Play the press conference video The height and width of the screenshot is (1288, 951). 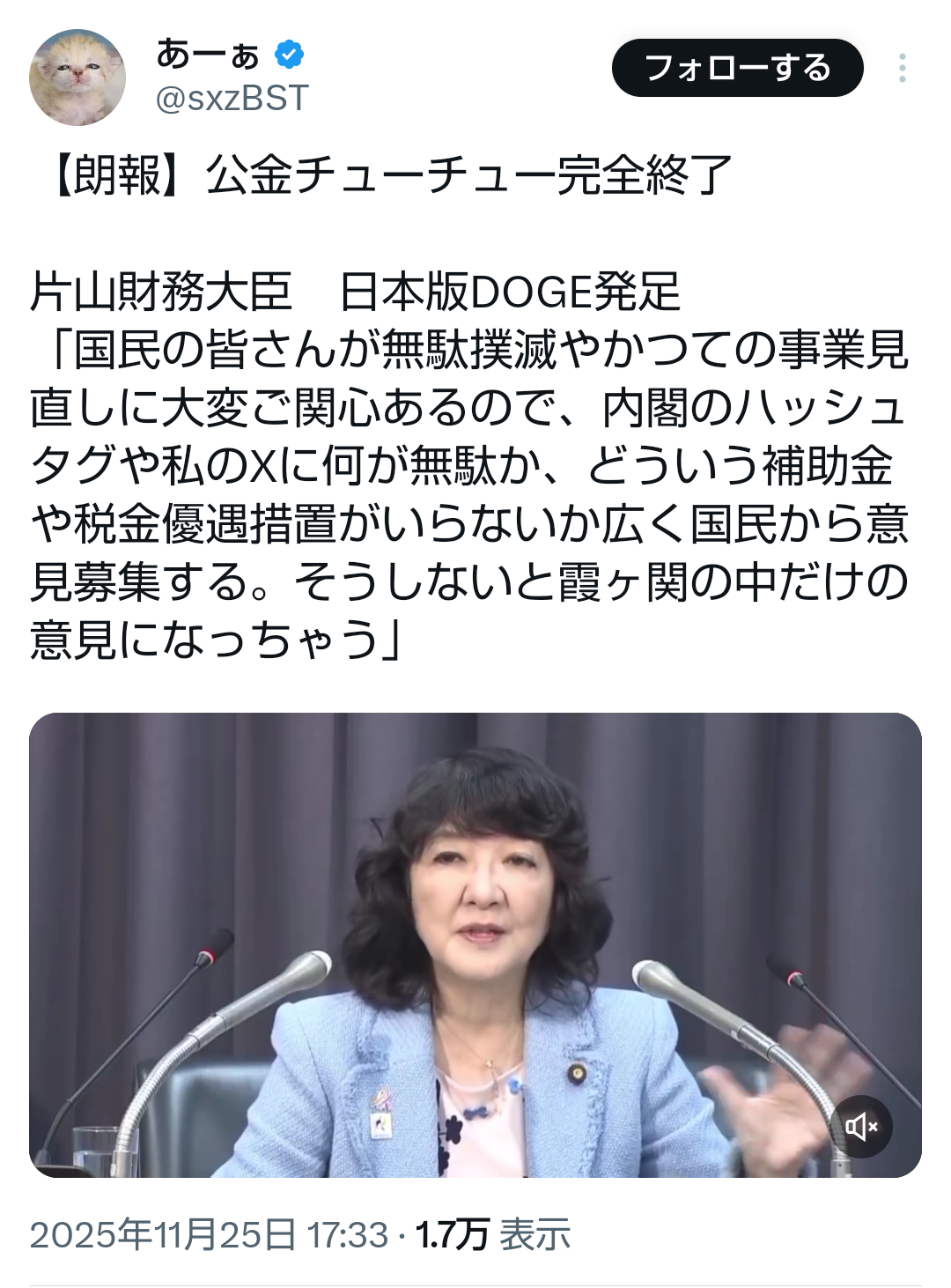[475, 944]
